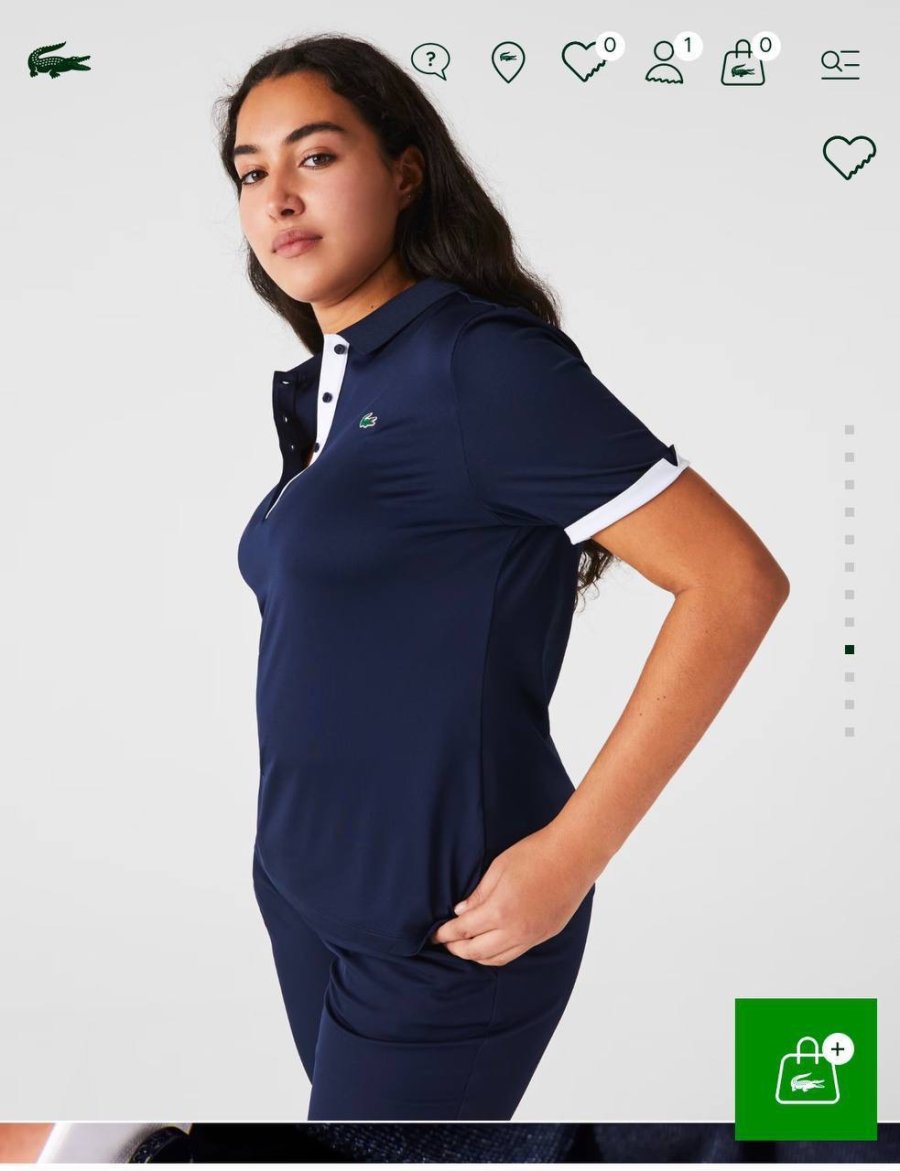
Task: Jump to the last product photo indicator
Action: [x=849, y=732]
